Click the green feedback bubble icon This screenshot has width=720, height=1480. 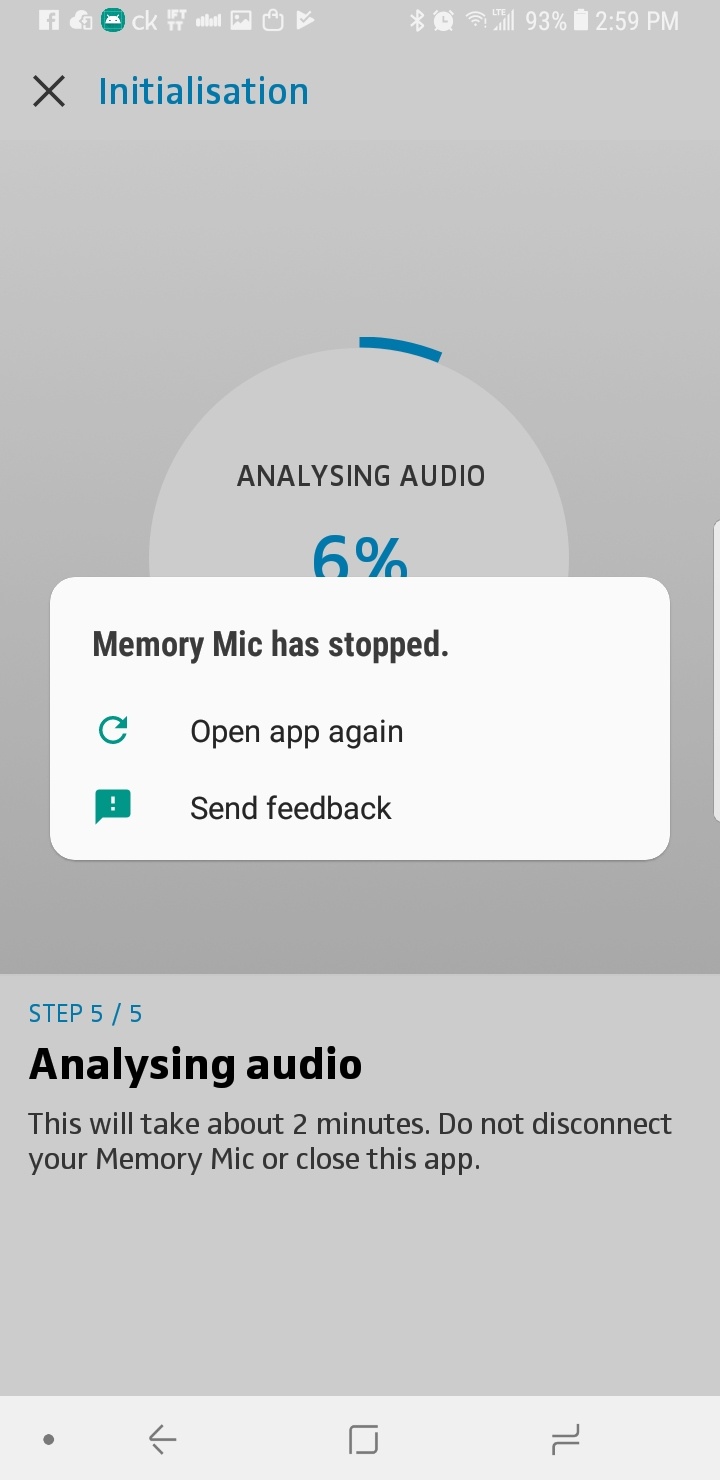(113, 807)
